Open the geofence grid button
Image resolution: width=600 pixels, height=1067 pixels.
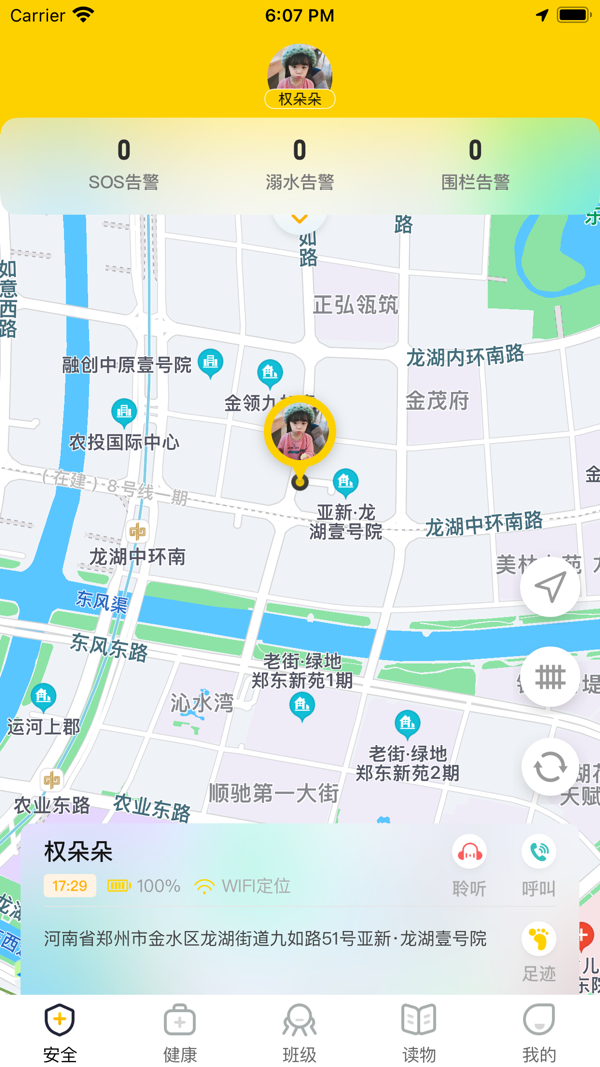[550, 677]
